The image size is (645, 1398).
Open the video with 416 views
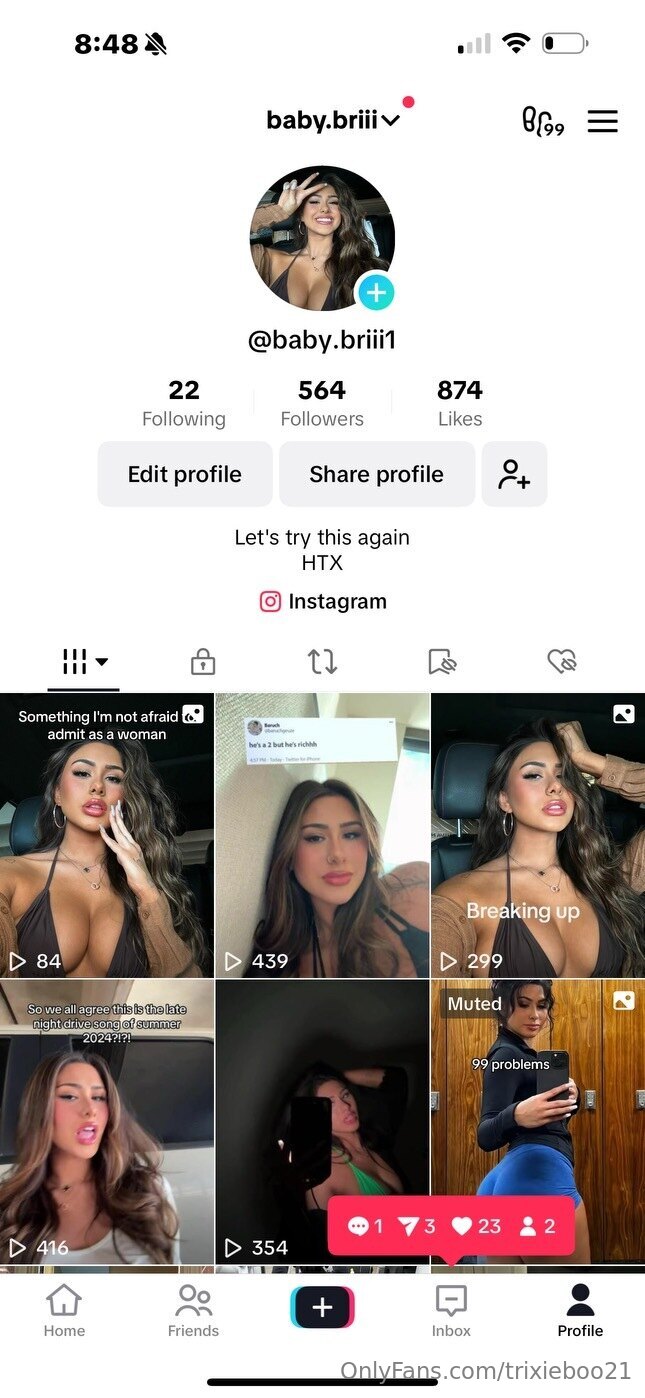(107, 1122)
